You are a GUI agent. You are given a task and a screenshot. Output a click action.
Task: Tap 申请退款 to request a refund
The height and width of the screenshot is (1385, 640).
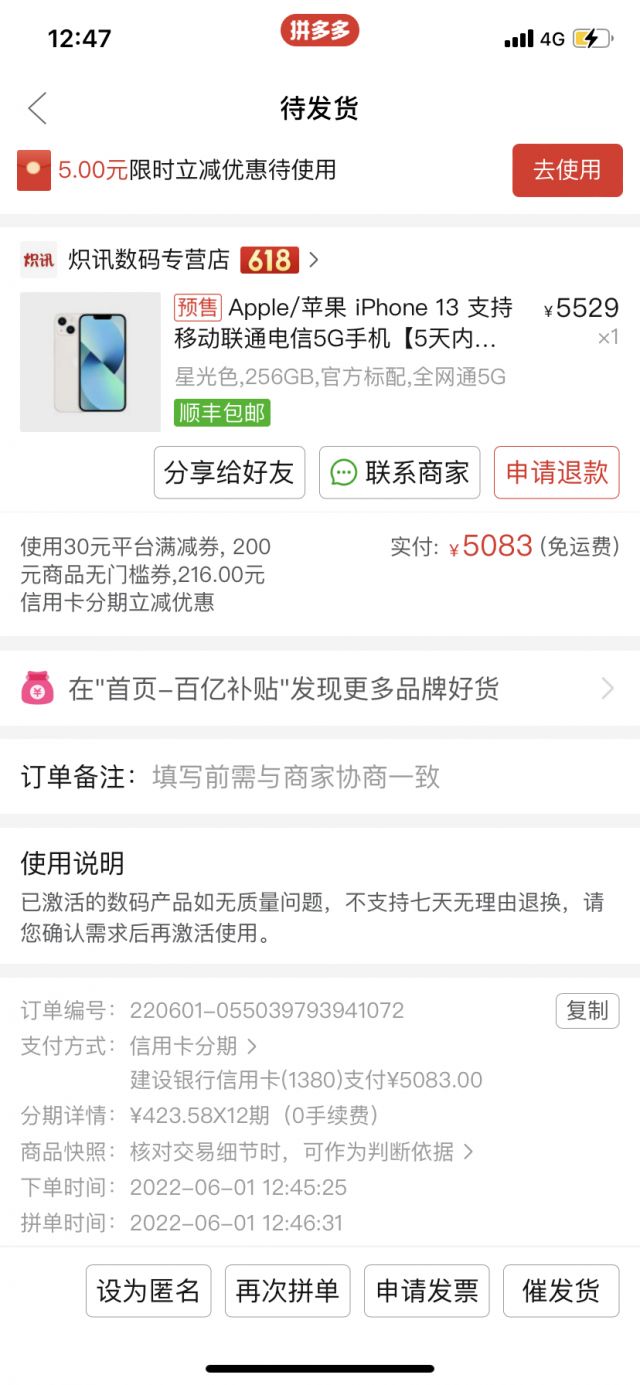point(557,472)
